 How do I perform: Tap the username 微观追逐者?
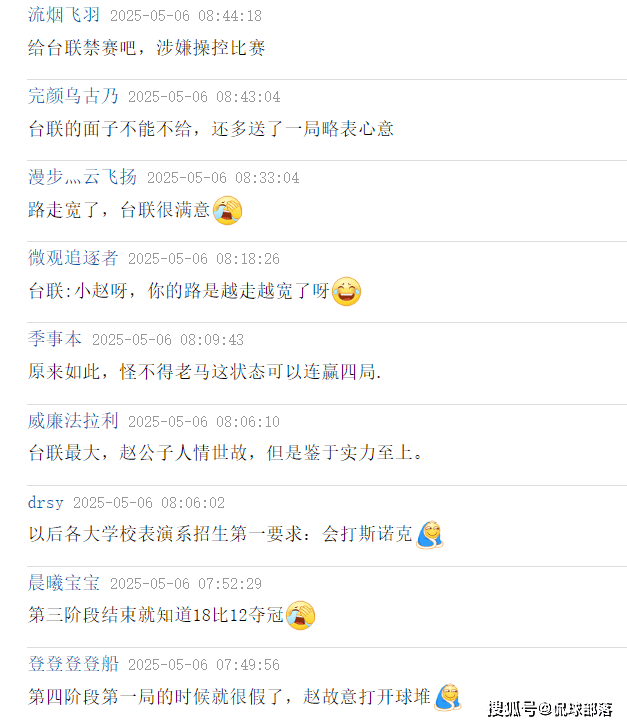pos(73,258)
